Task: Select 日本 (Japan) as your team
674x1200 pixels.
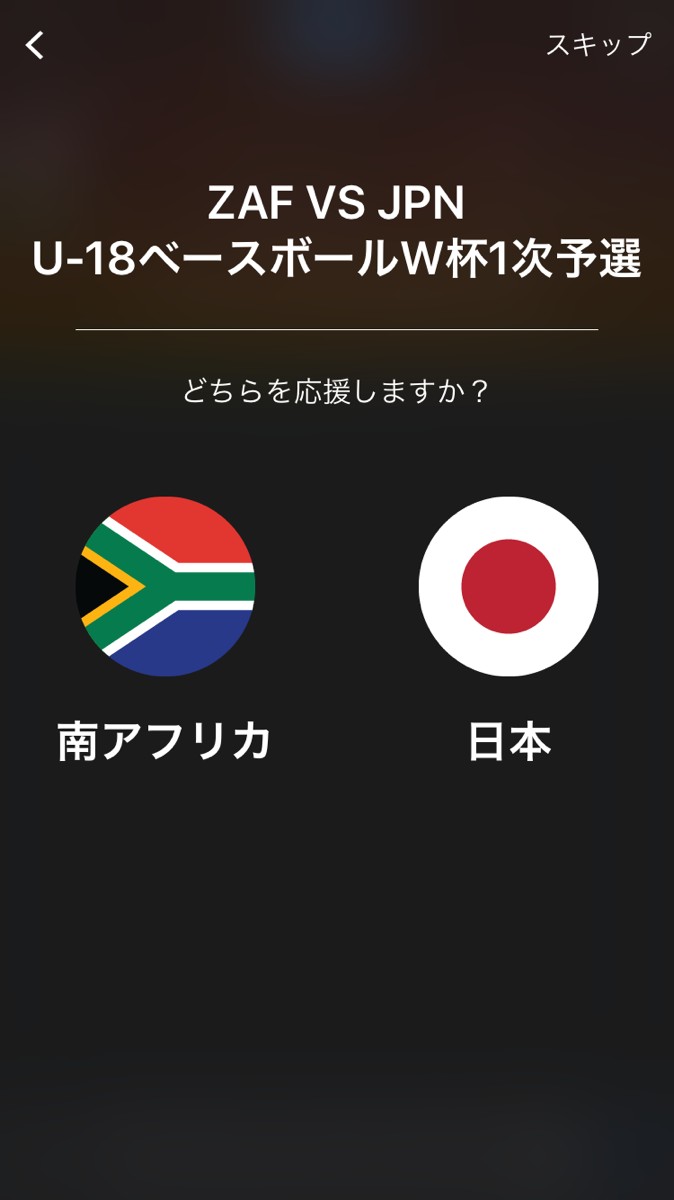Action: point(508,587)
